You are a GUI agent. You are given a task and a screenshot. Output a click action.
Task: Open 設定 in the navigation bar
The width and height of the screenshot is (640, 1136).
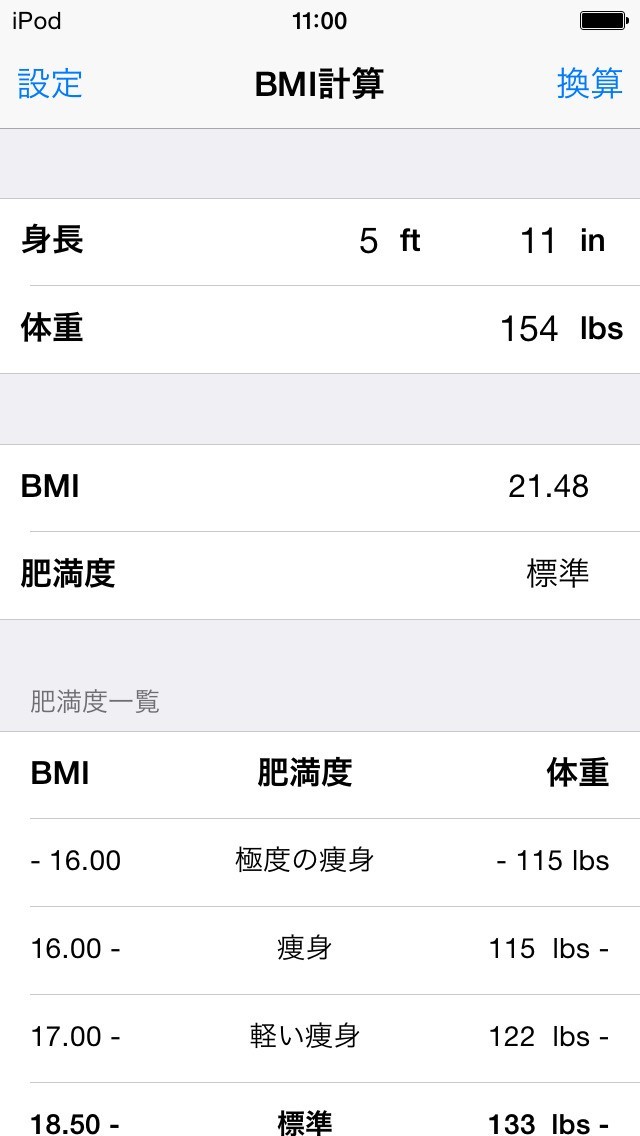(x=50, y=84)
